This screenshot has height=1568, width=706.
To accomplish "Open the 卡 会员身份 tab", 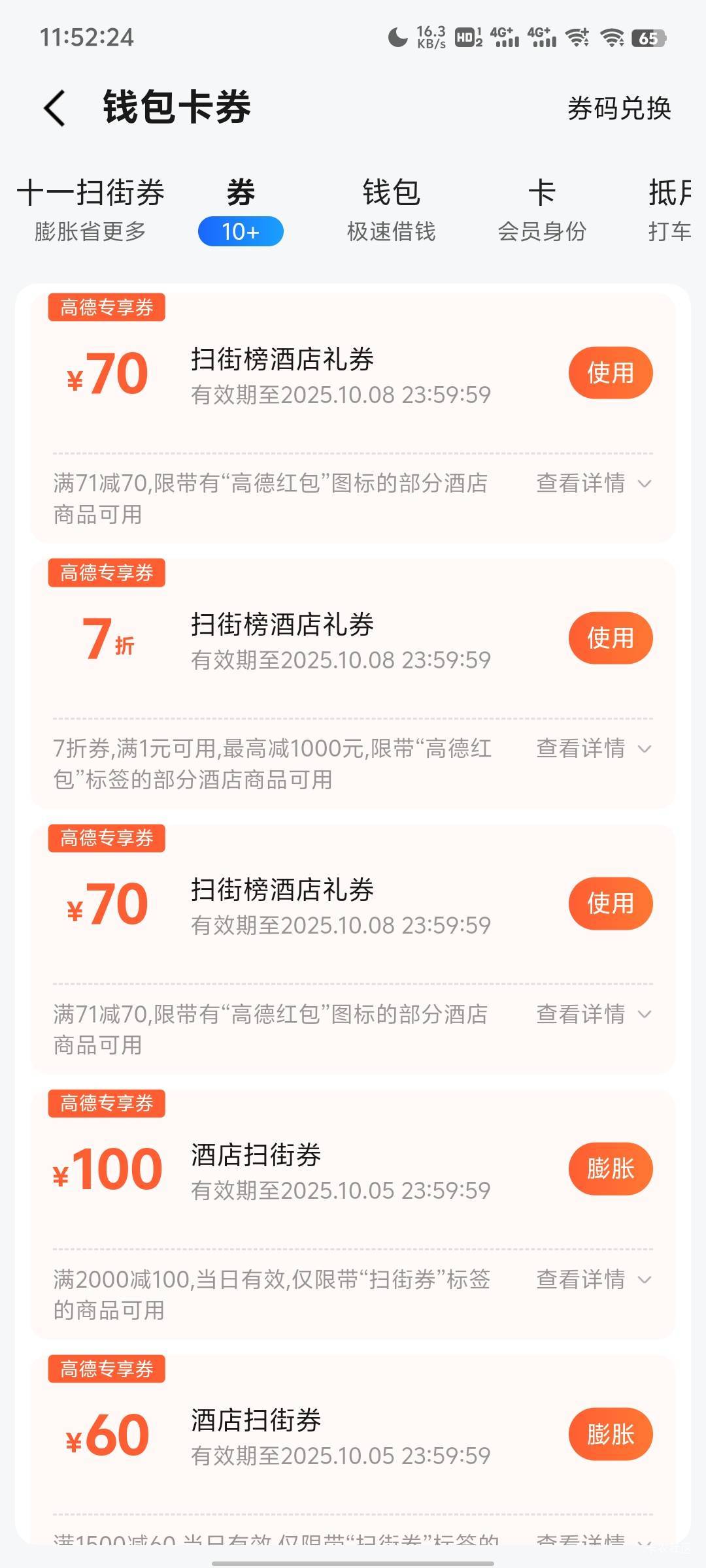I will pos(542,210).
